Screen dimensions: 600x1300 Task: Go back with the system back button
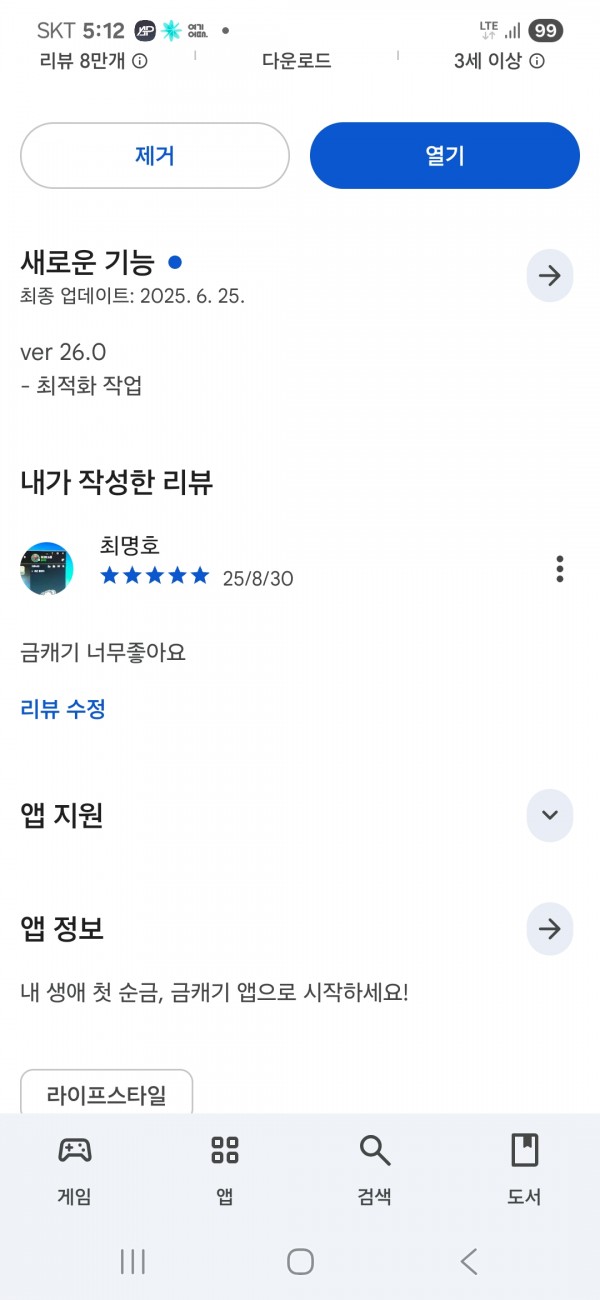tap(469, 1261)
